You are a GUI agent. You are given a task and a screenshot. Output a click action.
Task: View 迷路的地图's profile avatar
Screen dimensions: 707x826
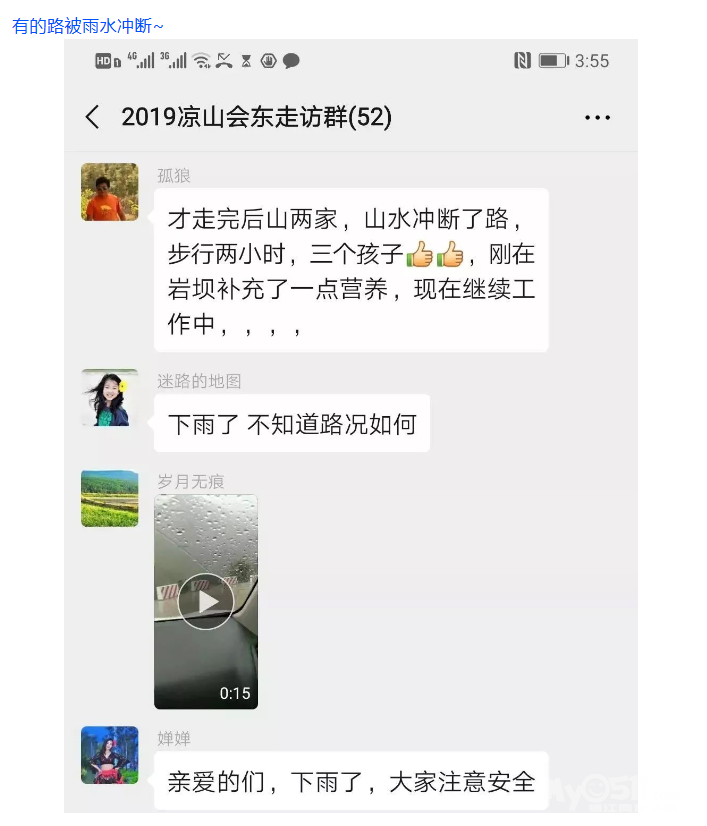coord(109,398)
